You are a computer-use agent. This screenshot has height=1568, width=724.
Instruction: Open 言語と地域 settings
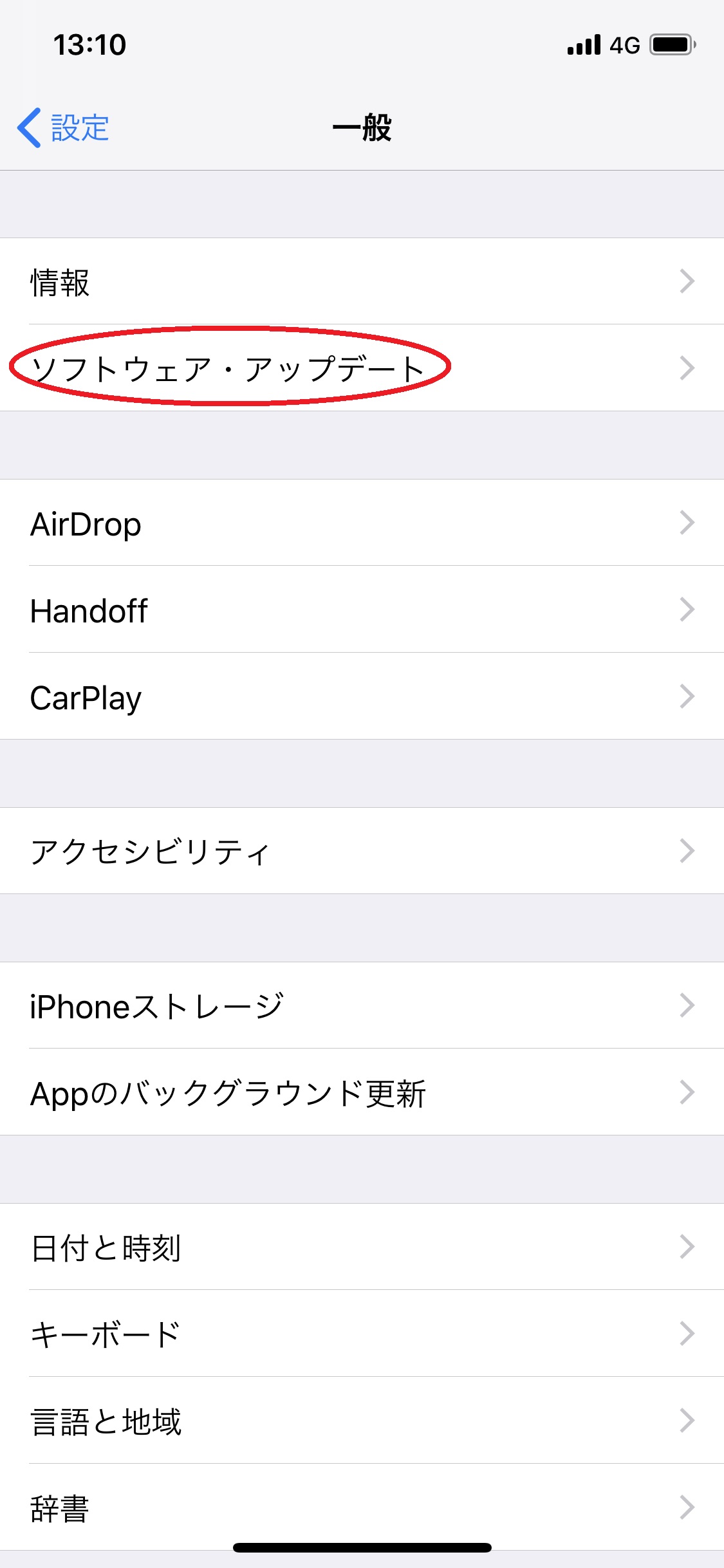click(362, 1421)
